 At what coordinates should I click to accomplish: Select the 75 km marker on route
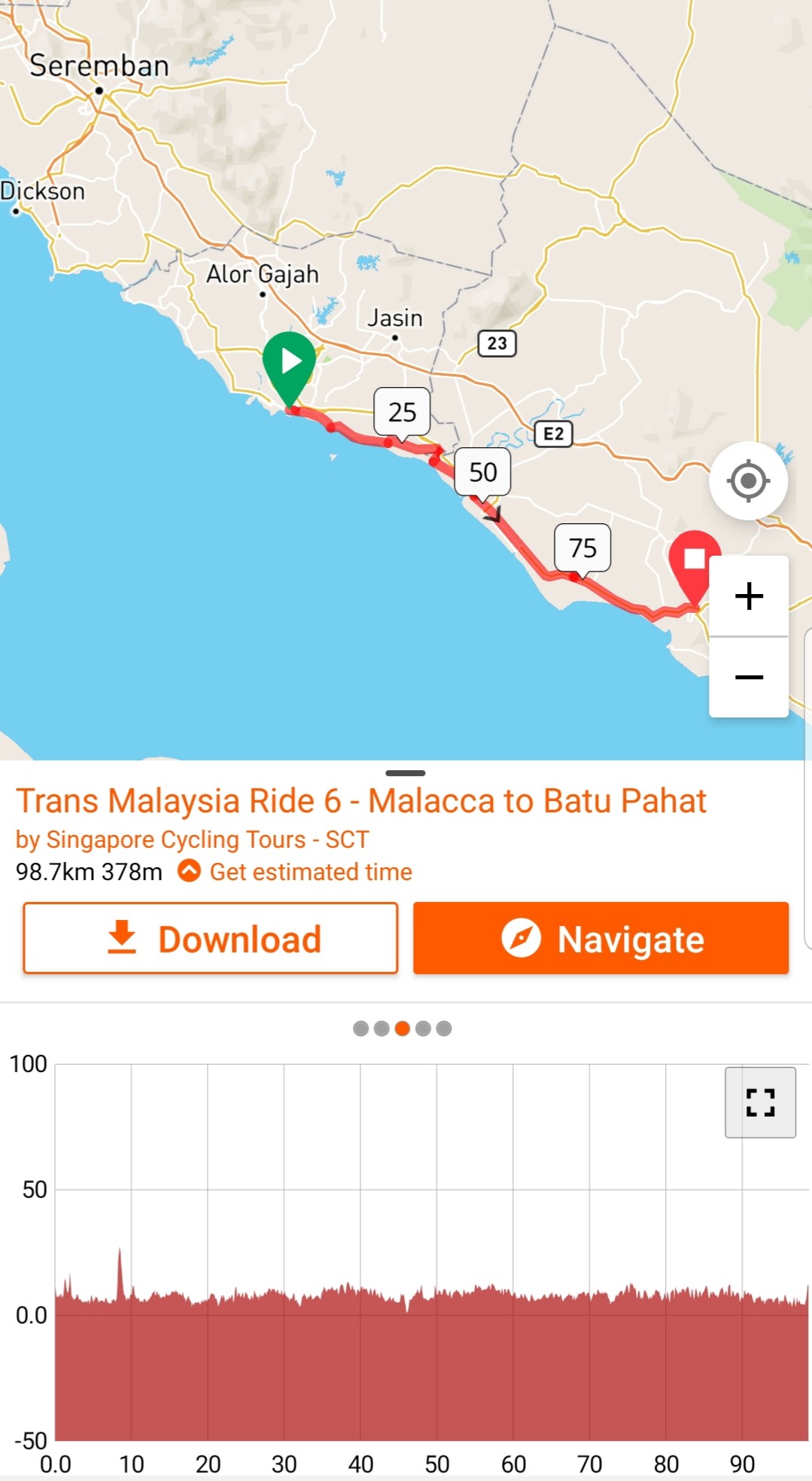[582, 547]
